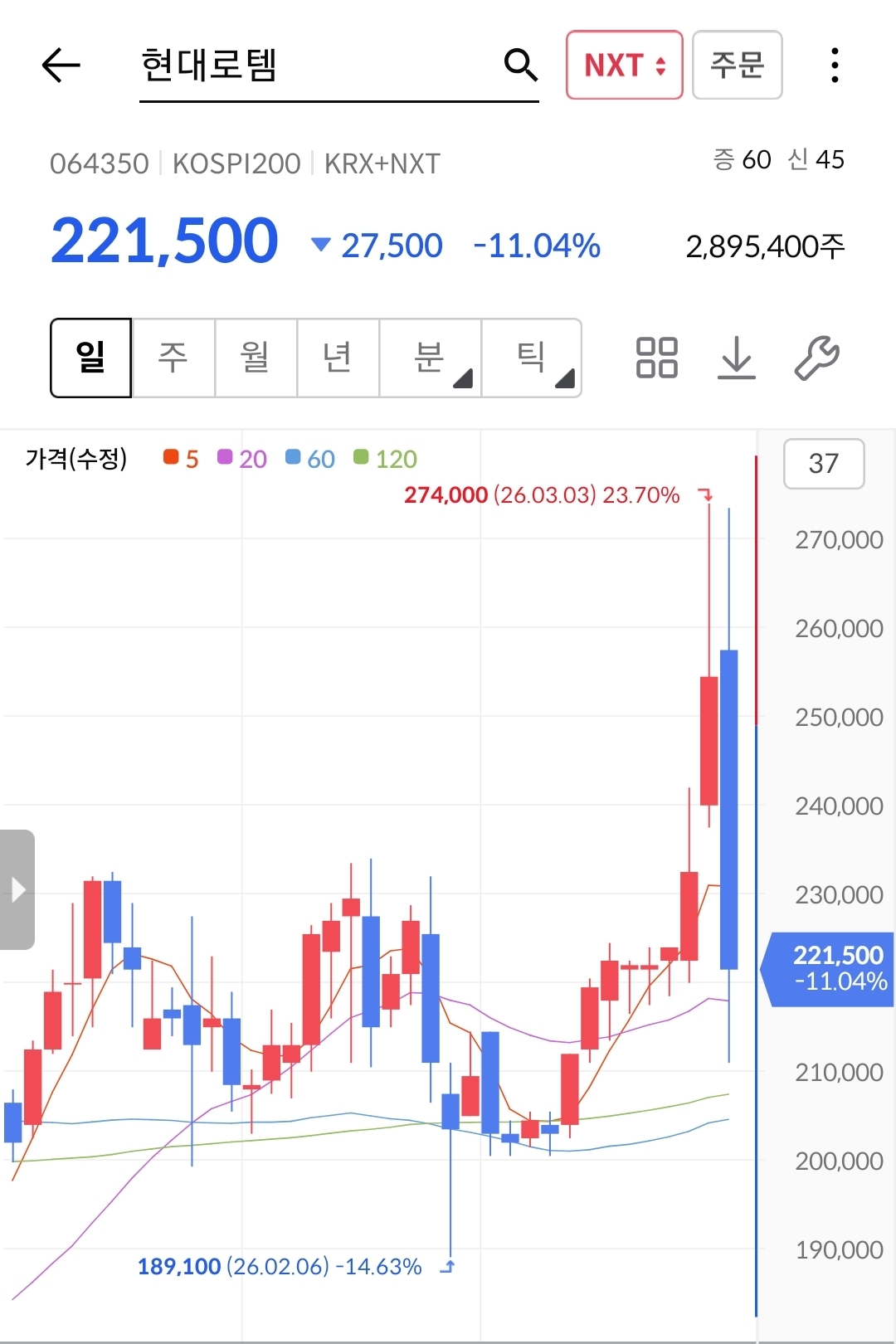896x1344 pixels.
Task: Tap the 189,100 low price label link
Action: 178,1267
